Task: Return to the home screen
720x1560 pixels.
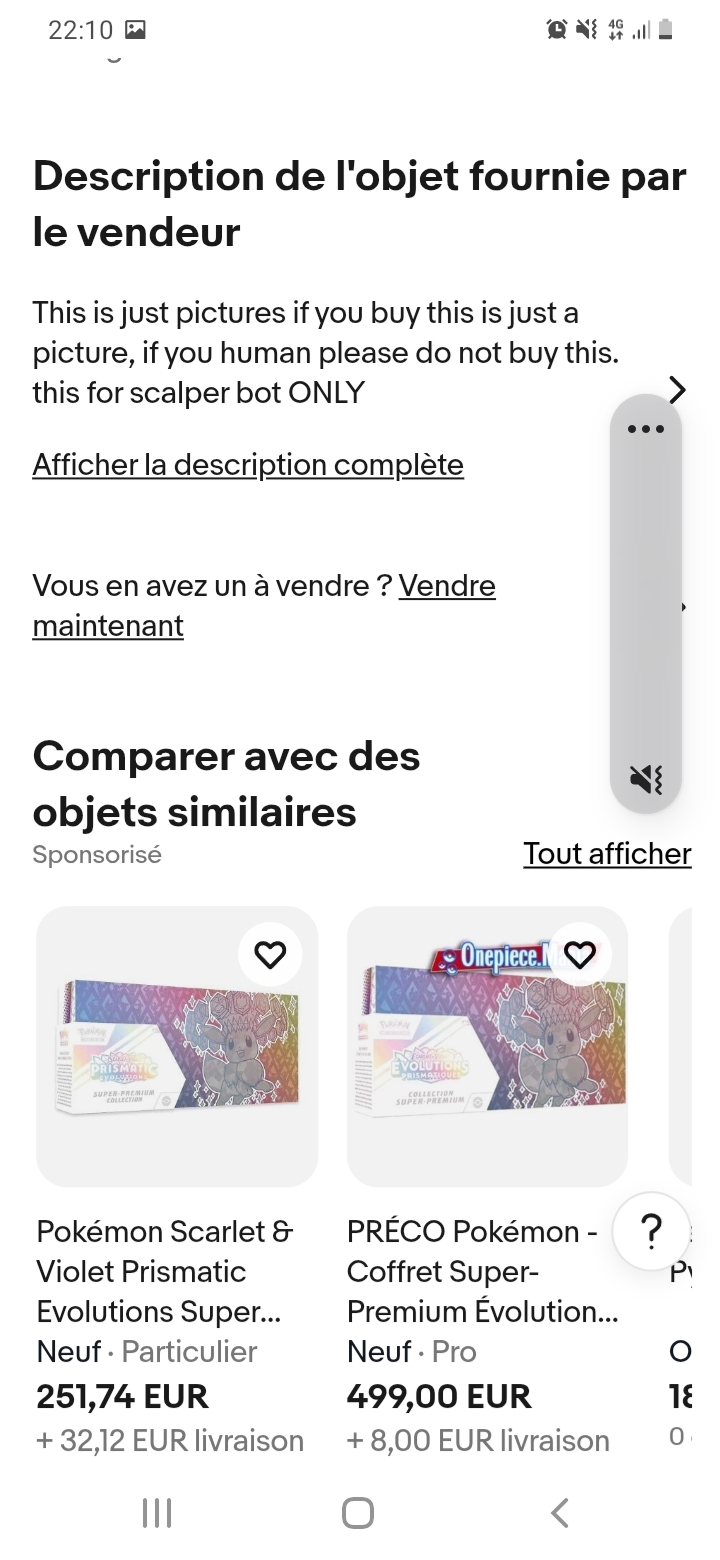Action: pos(358,1513)
